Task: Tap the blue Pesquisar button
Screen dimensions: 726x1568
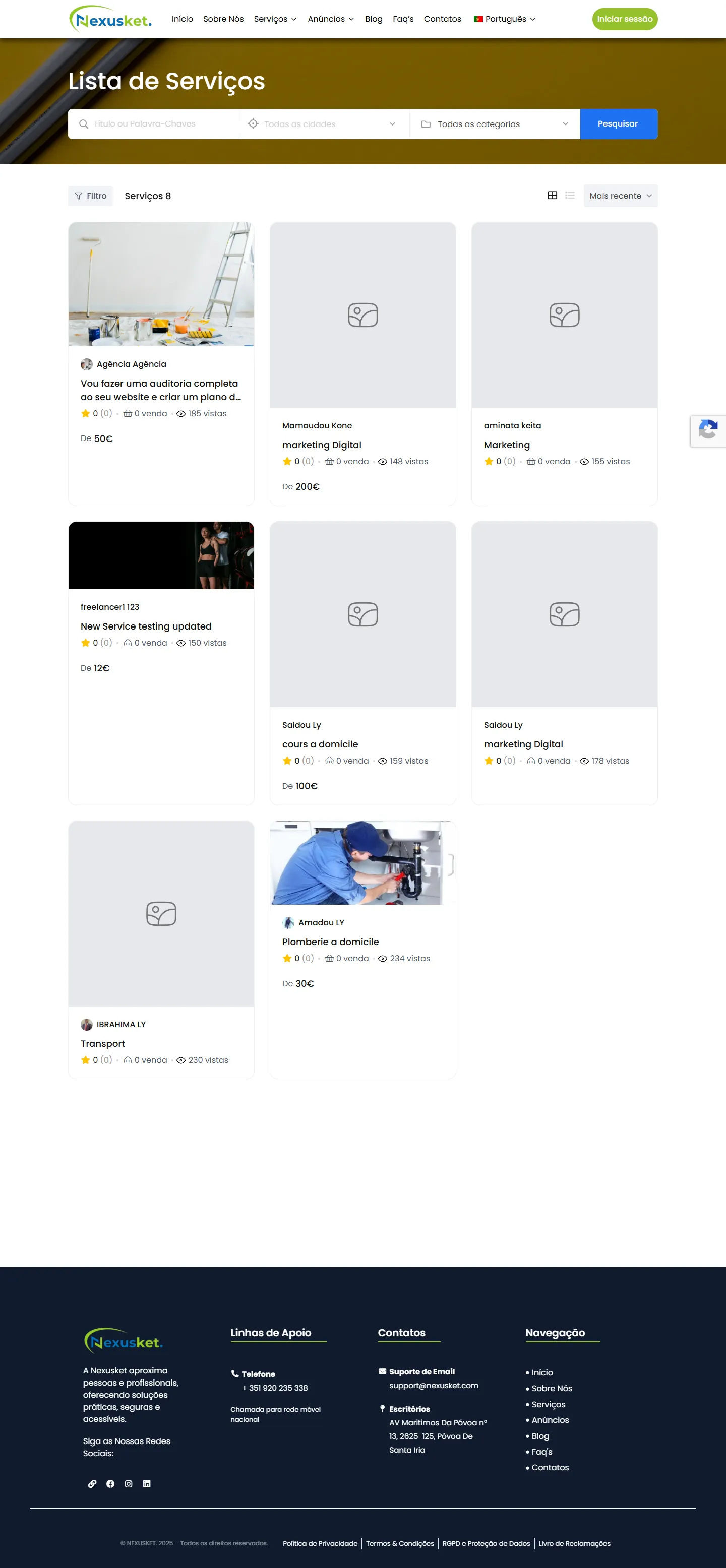Action: click(618, 123)
